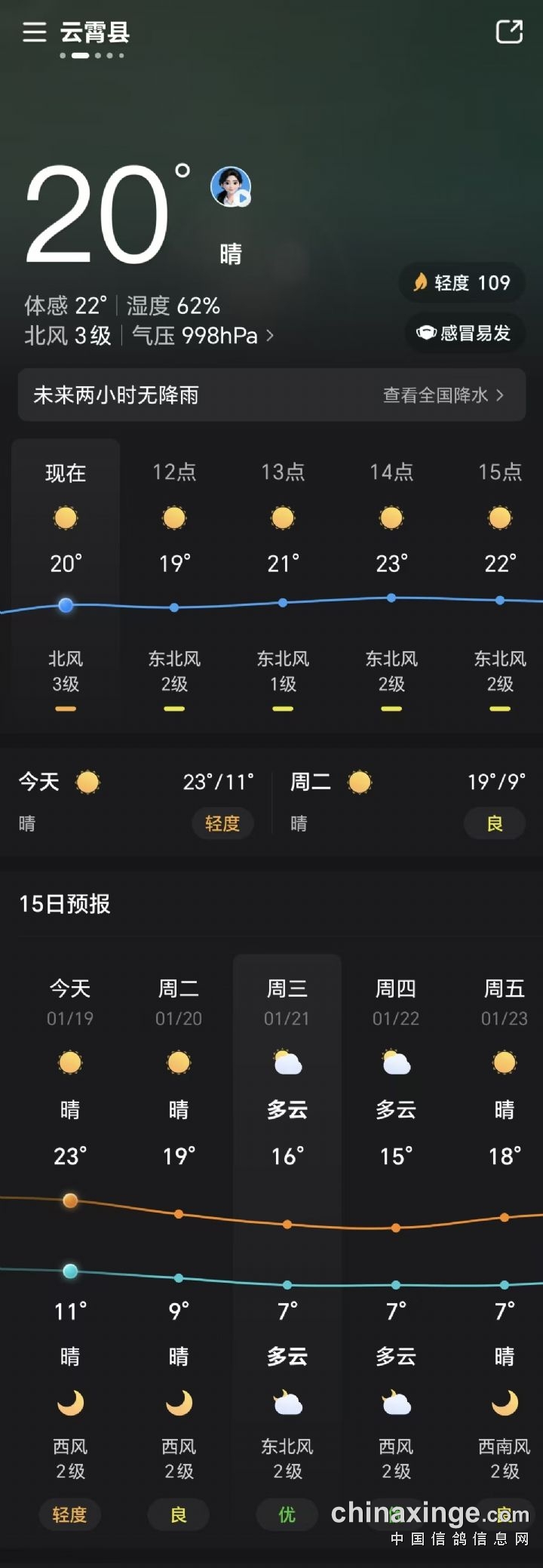Select the 15点 hourly forecast
Image resolution: width=543 pixels, height=1568 pixels.
click(500, 581)
